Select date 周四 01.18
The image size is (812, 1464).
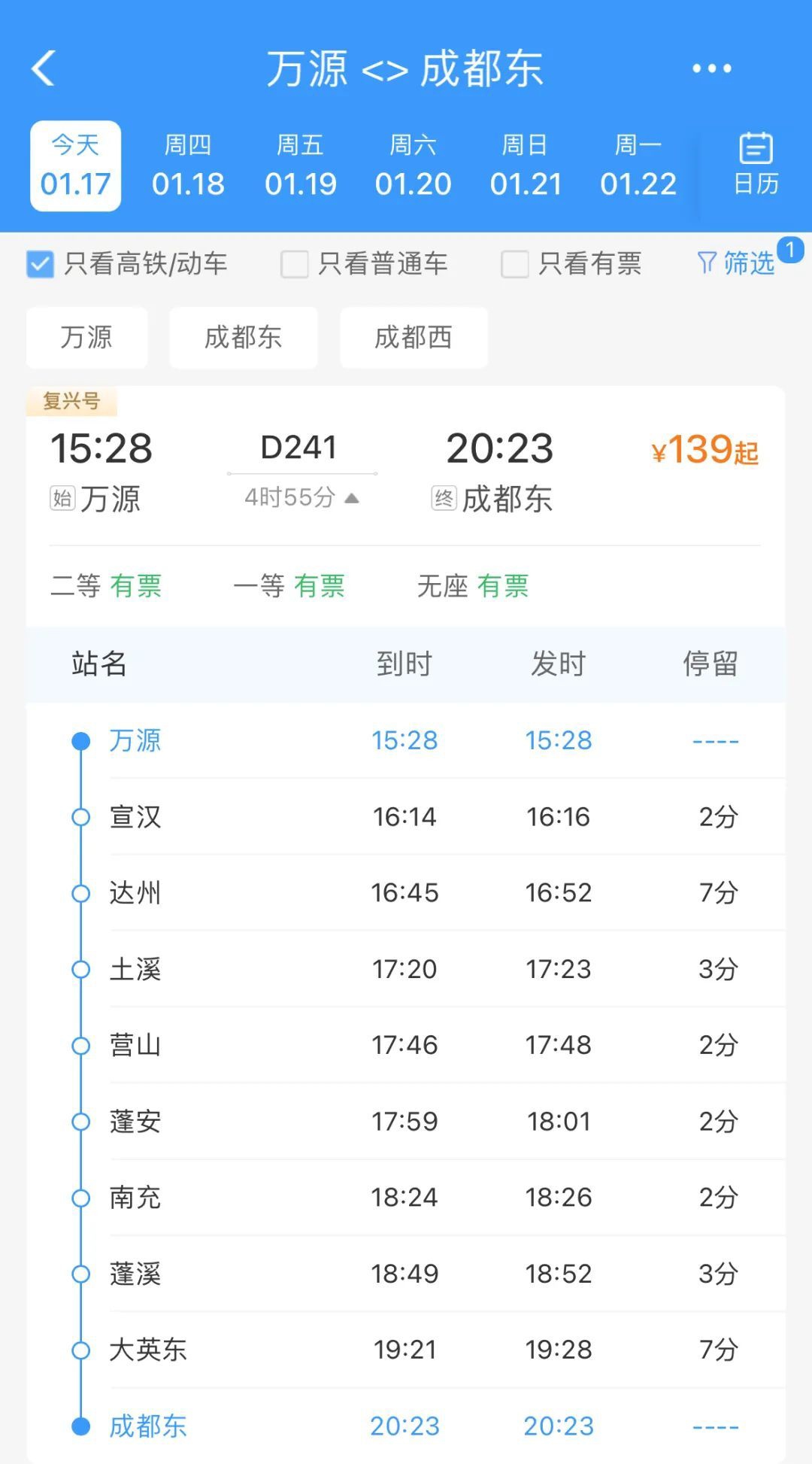pos(188,166)
